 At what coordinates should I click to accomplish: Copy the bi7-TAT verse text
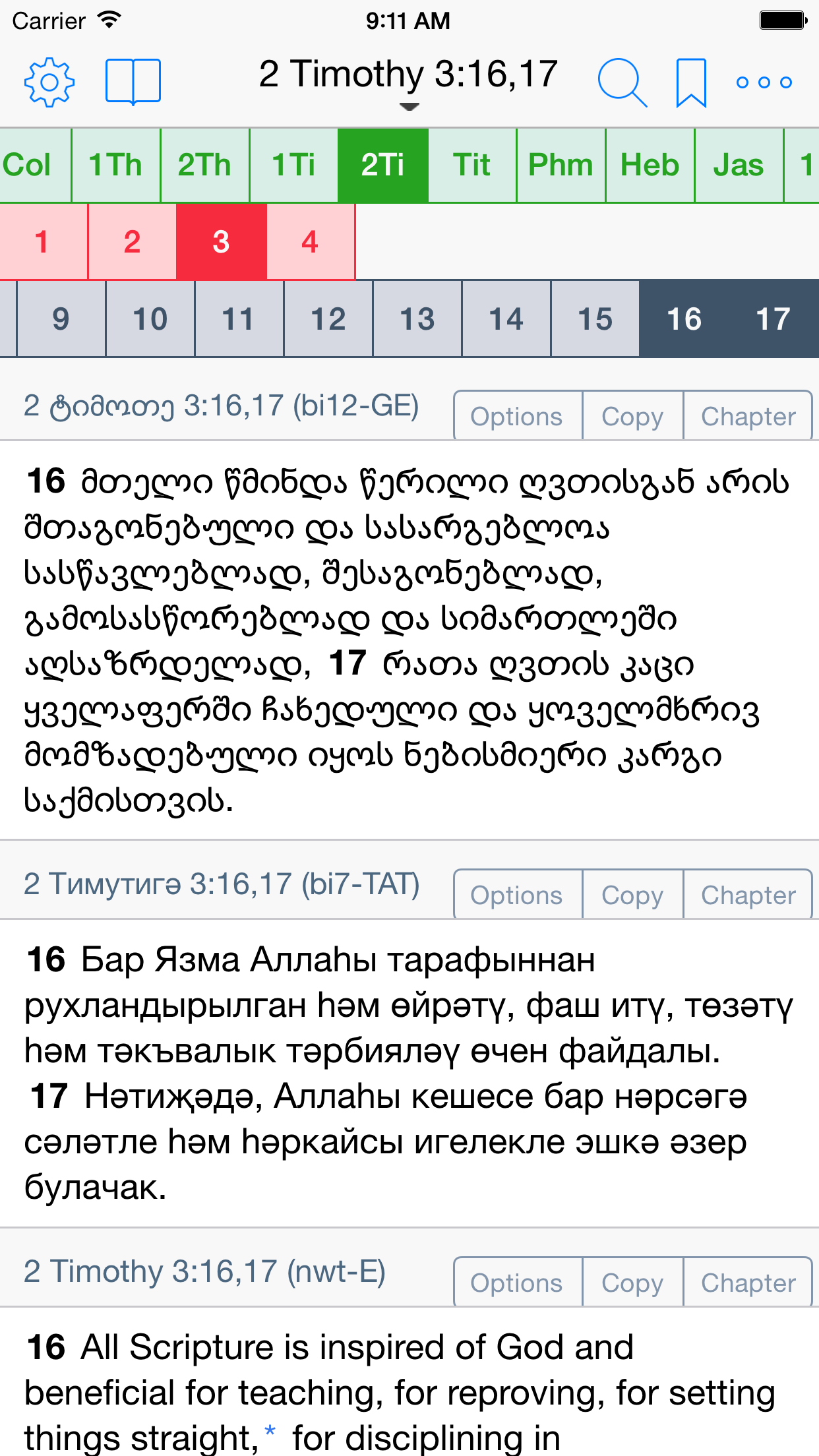(x=632, y=895)
